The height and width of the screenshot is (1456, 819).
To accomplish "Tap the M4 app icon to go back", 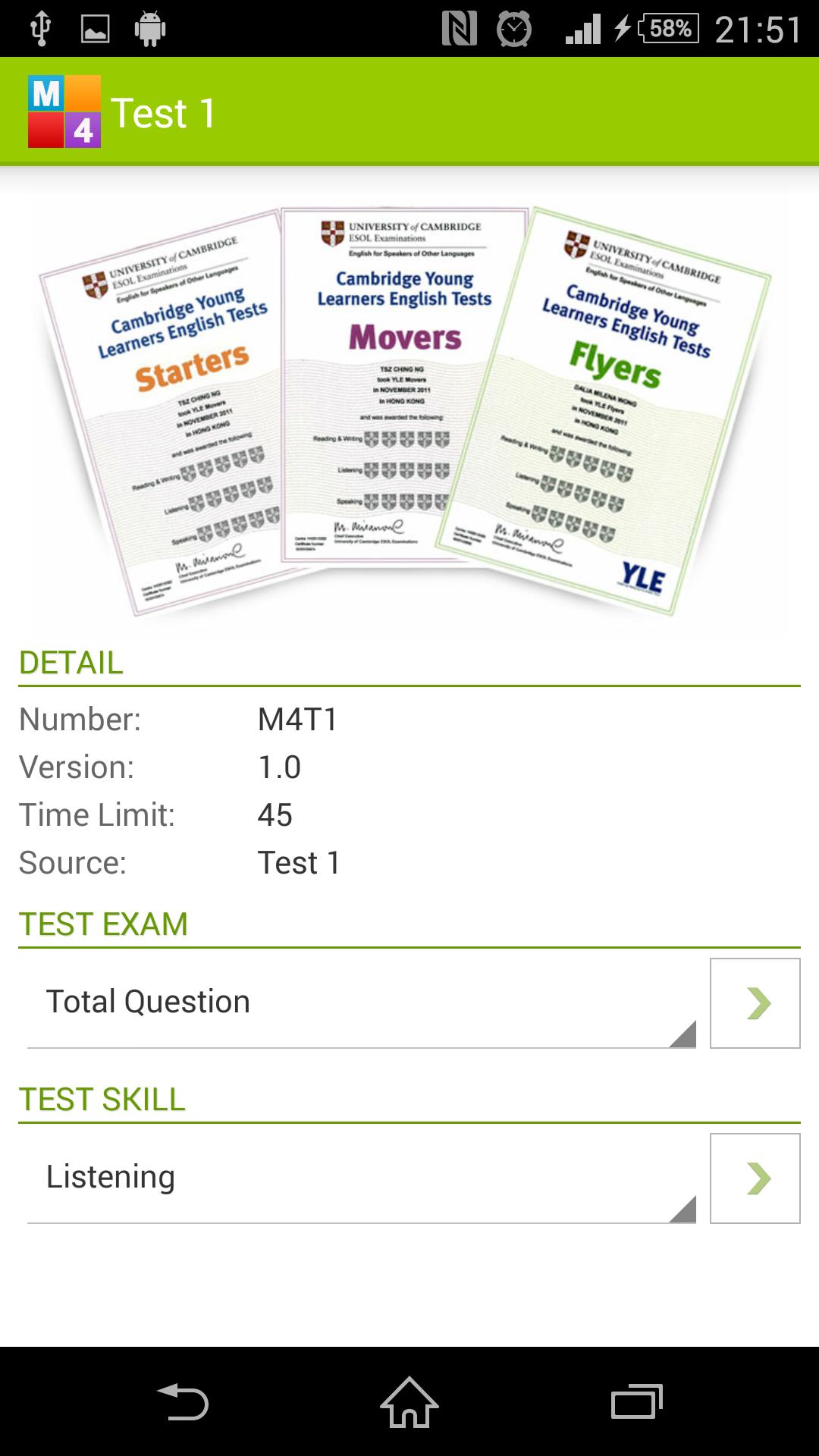I will click(64, 111).
